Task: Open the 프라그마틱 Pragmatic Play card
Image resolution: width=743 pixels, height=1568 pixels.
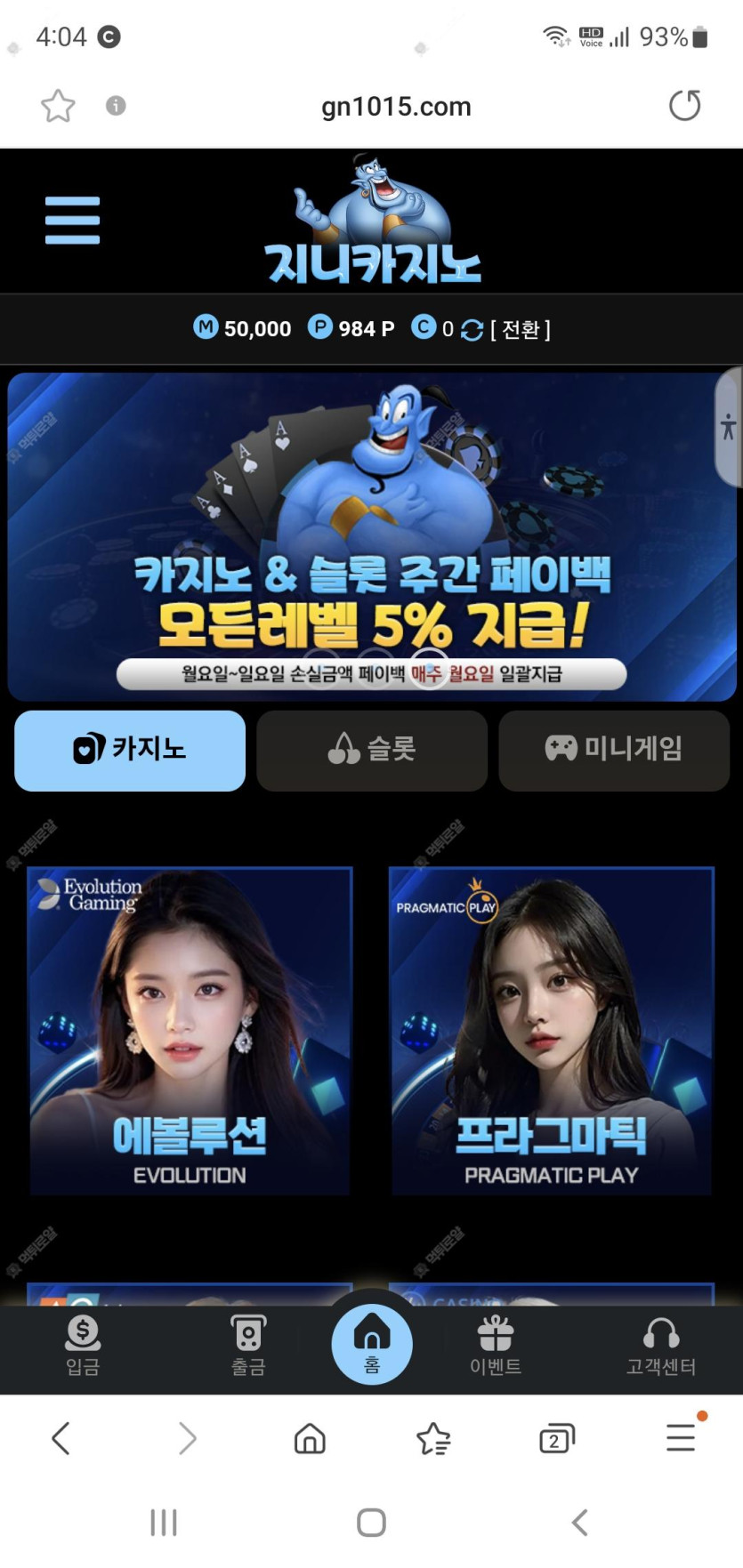Action: coord(552,1031)
